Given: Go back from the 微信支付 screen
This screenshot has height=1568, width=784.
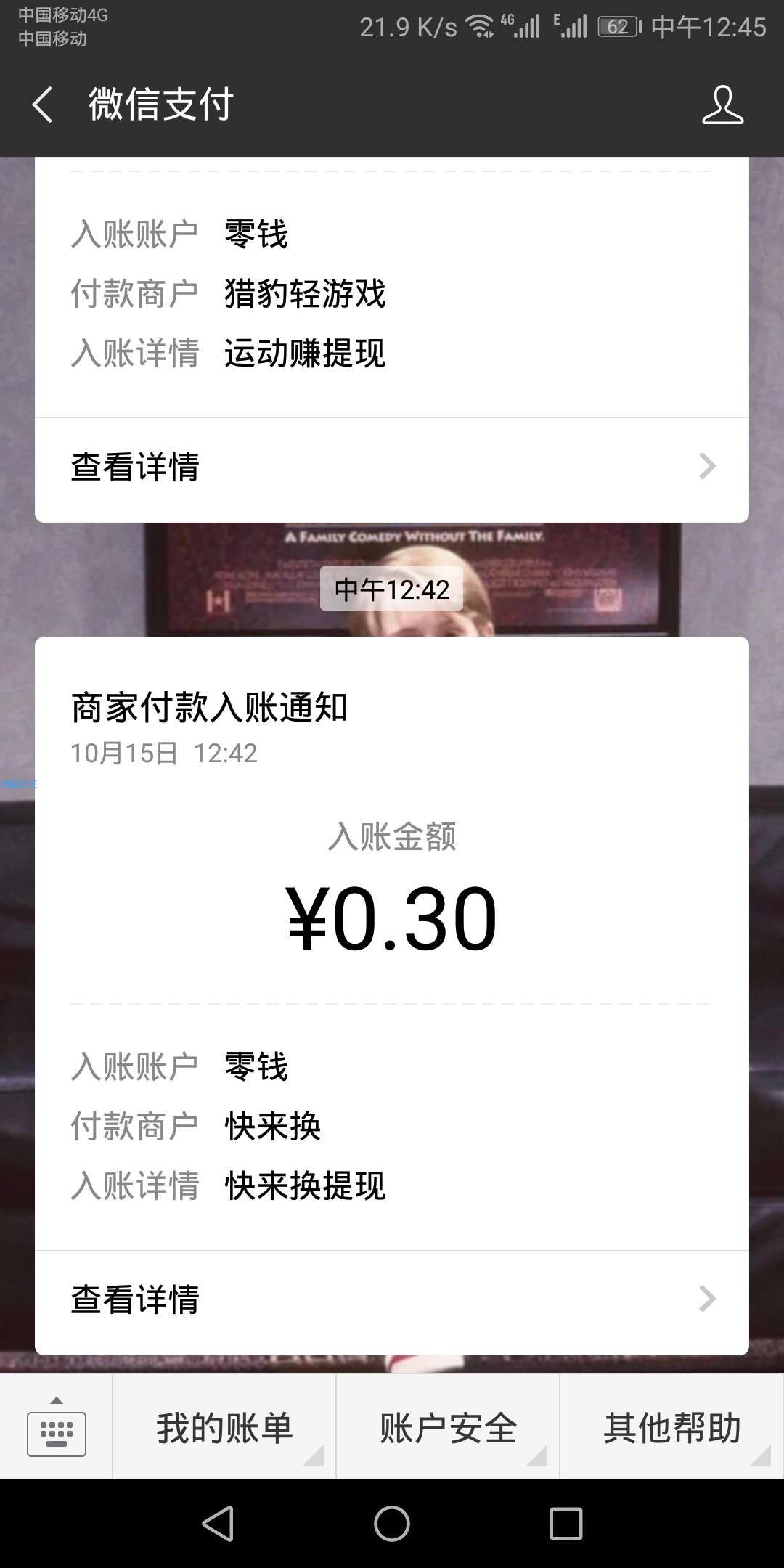Looking at the screenshot, I should click(42, 104).
